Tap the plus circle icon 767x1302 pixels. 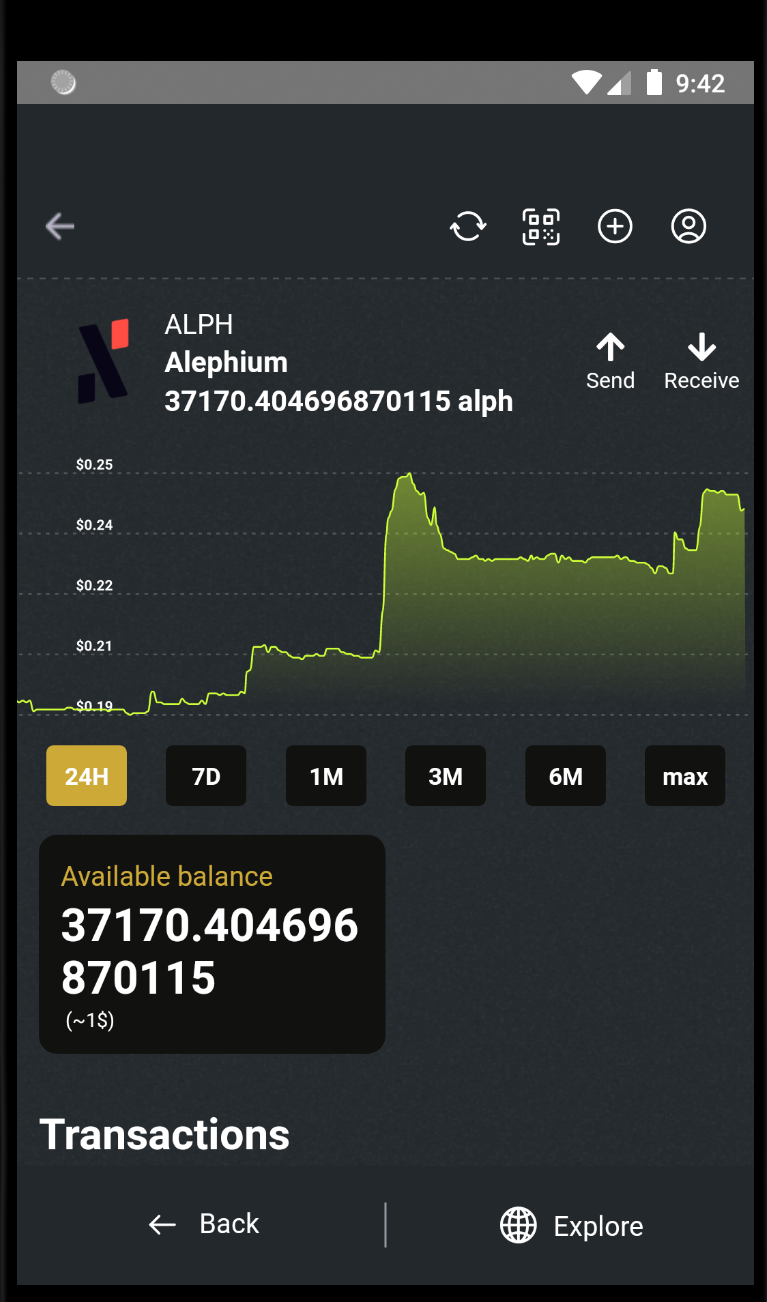615,227
